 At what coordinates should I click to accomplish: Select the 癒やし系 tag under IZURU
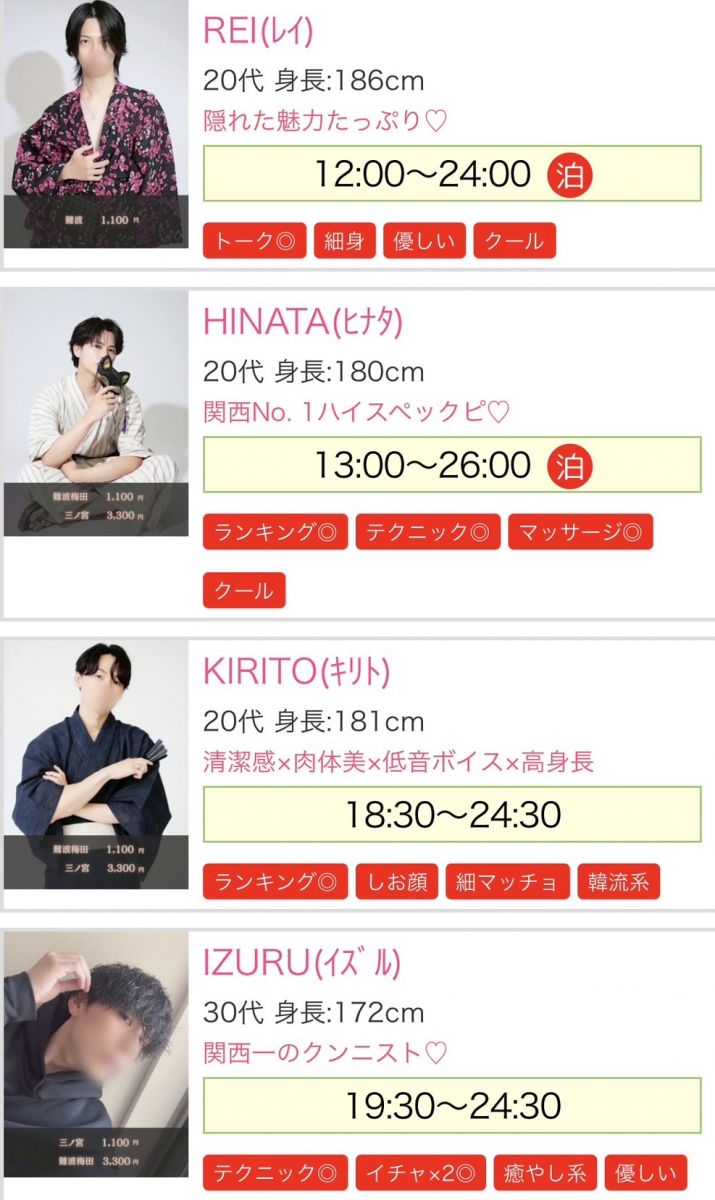(x=544, y=1172)
